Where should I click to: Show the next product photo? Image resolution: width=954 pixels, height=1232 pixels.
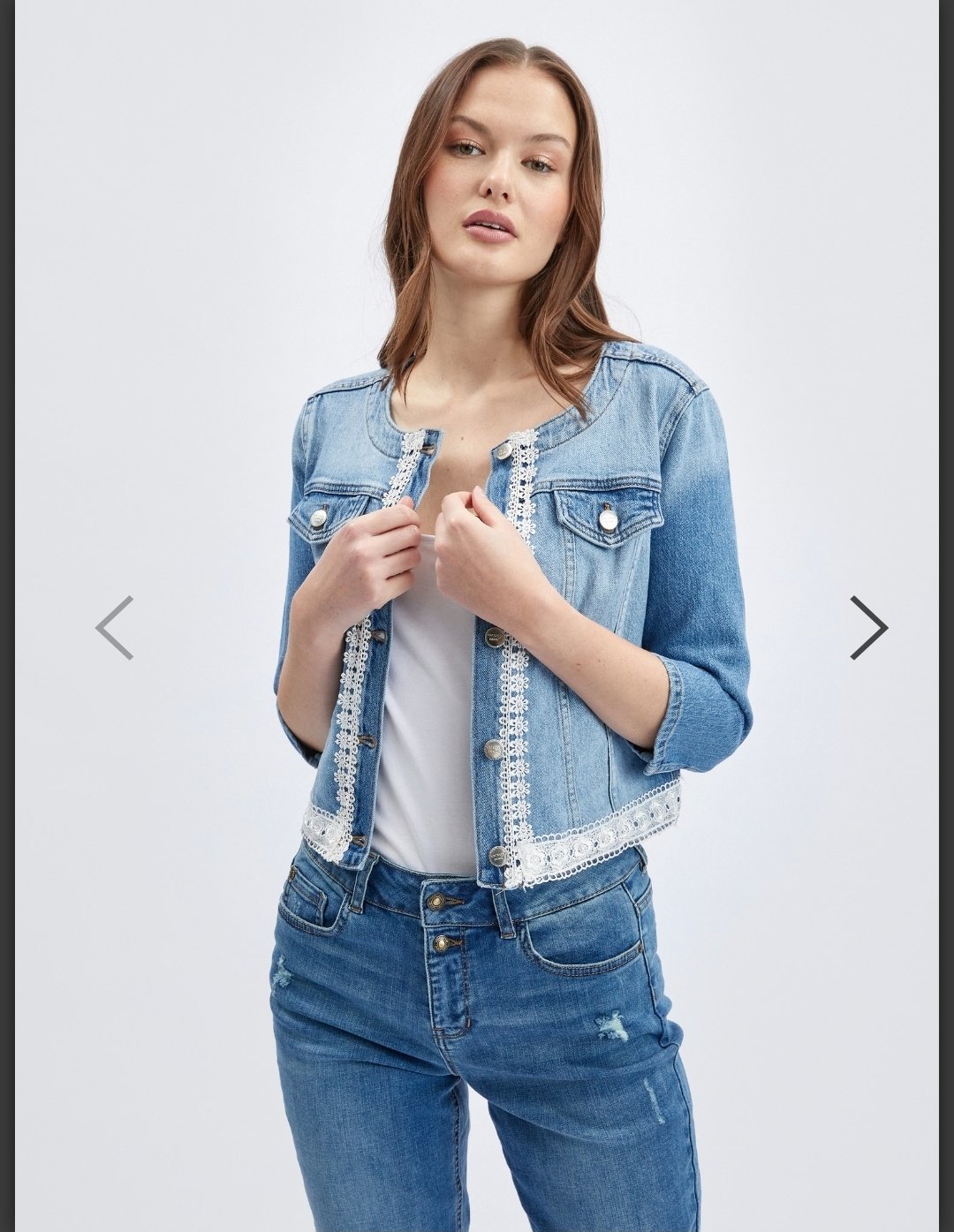click(867, 628)
